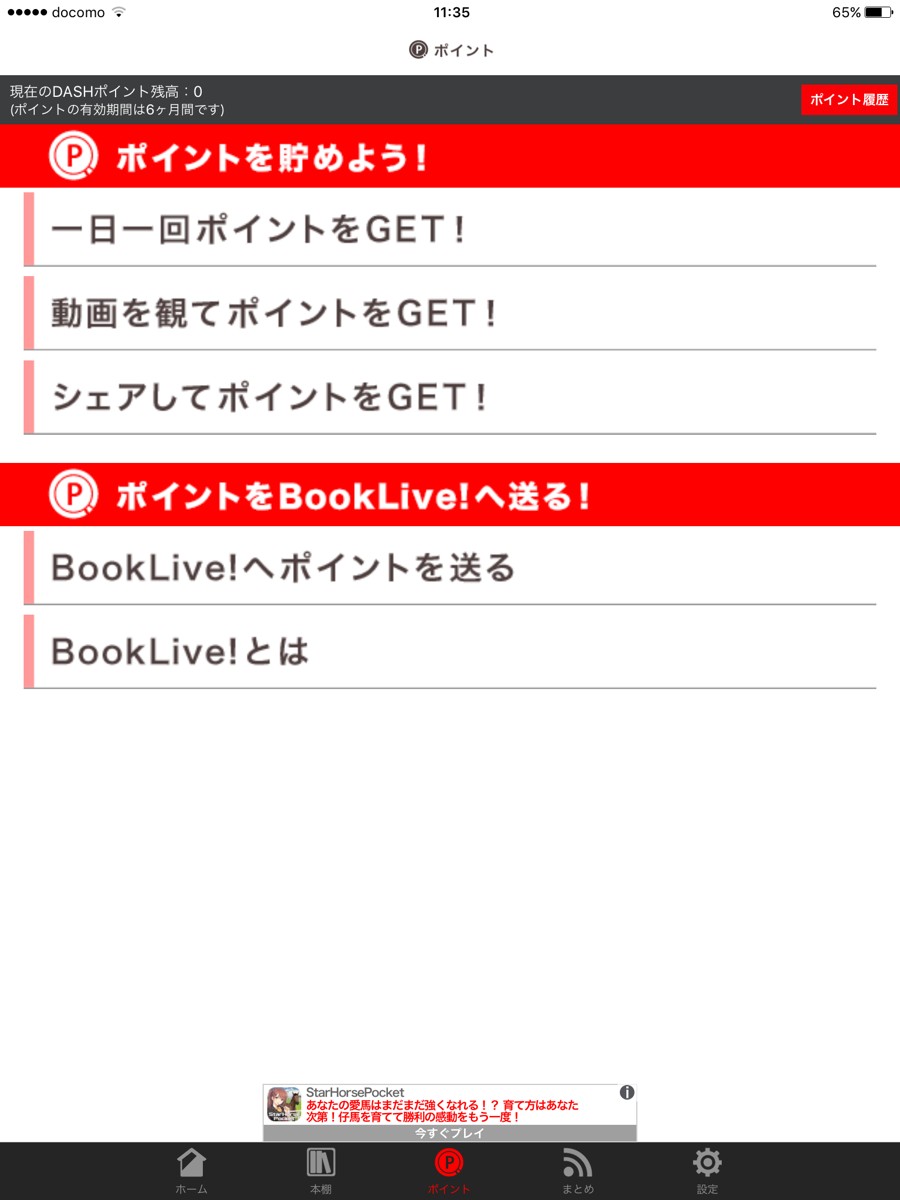Go to the まとめ tab
Viewport: 900px width, 1200px height.
tap(578, 1172)
